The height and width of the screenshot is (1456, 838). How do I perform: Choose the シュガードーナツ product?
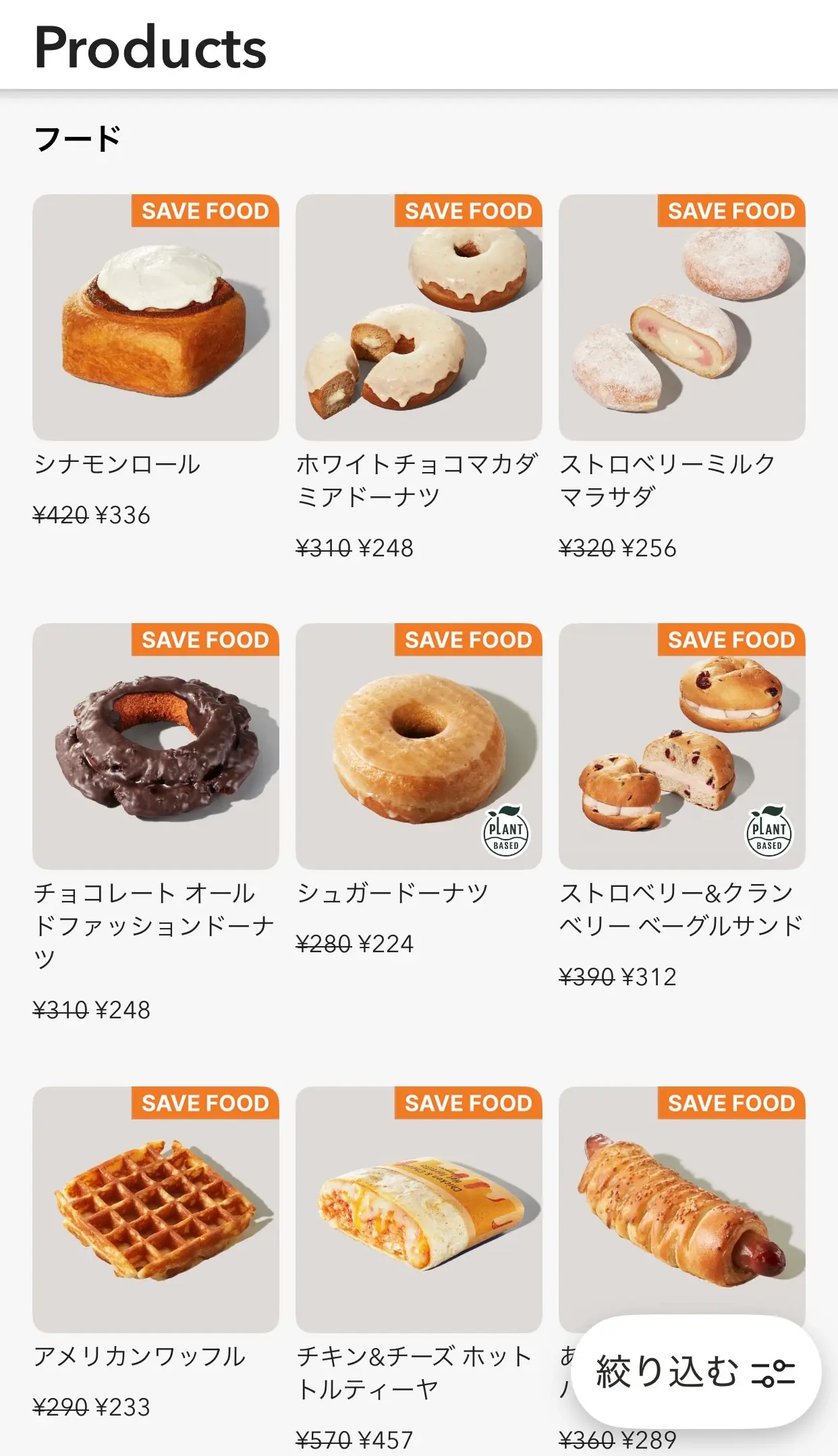point(418,746)
